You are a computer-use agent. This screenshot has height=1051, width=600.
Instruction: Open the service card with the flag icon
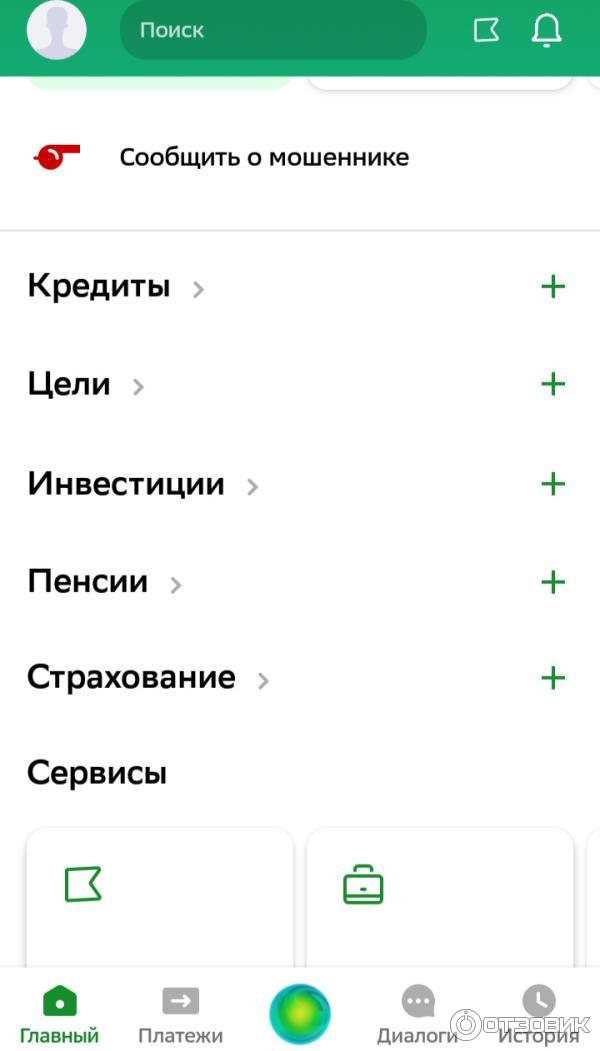click(160, 895)
